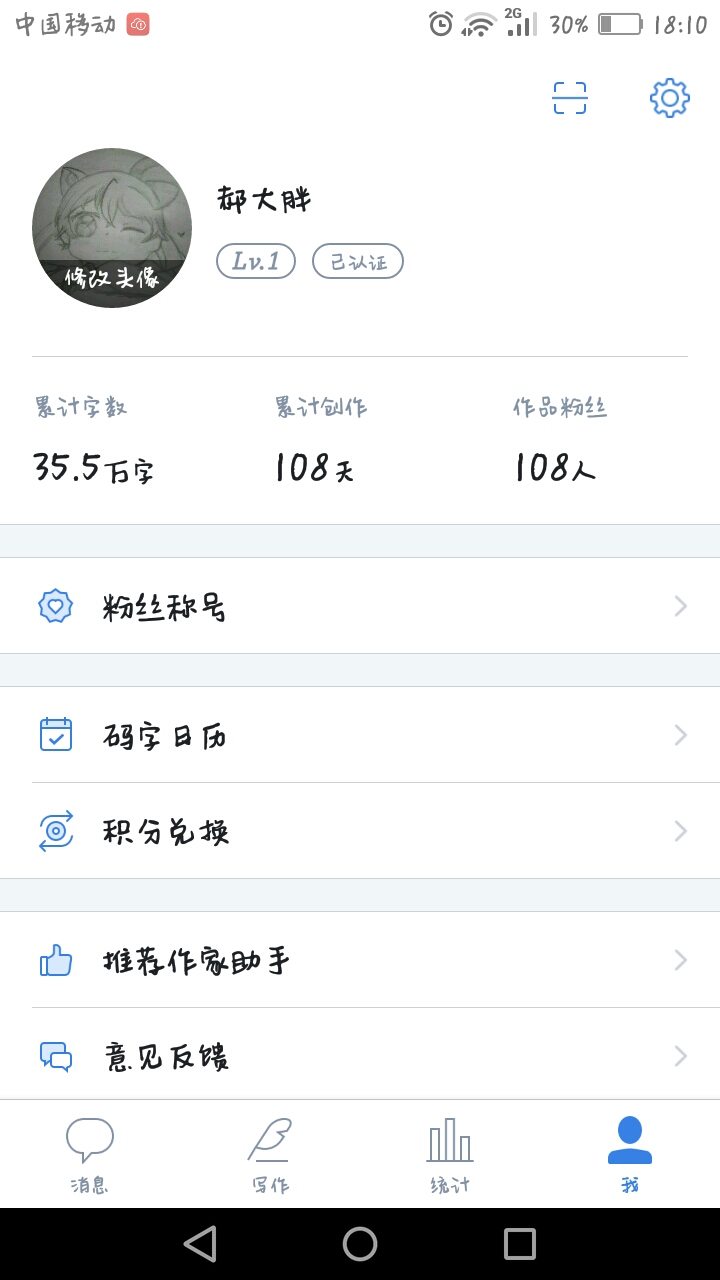
Task: Open the Lv.1 level badge
Action: tap(256, 261)
